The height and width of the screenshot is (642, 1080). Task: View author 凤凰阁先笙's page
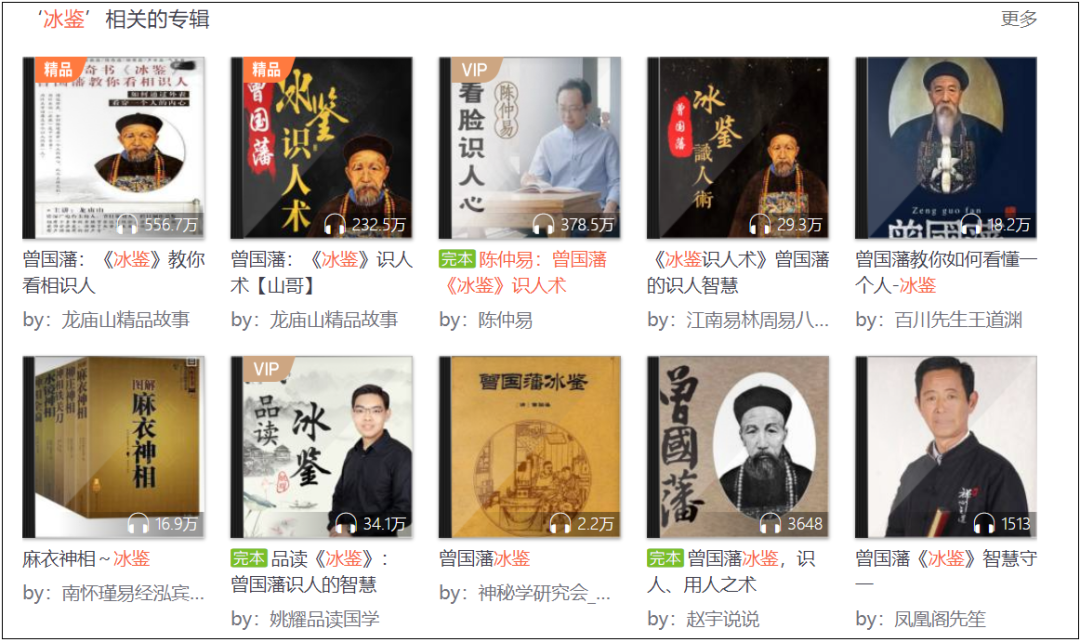[939, 619]
